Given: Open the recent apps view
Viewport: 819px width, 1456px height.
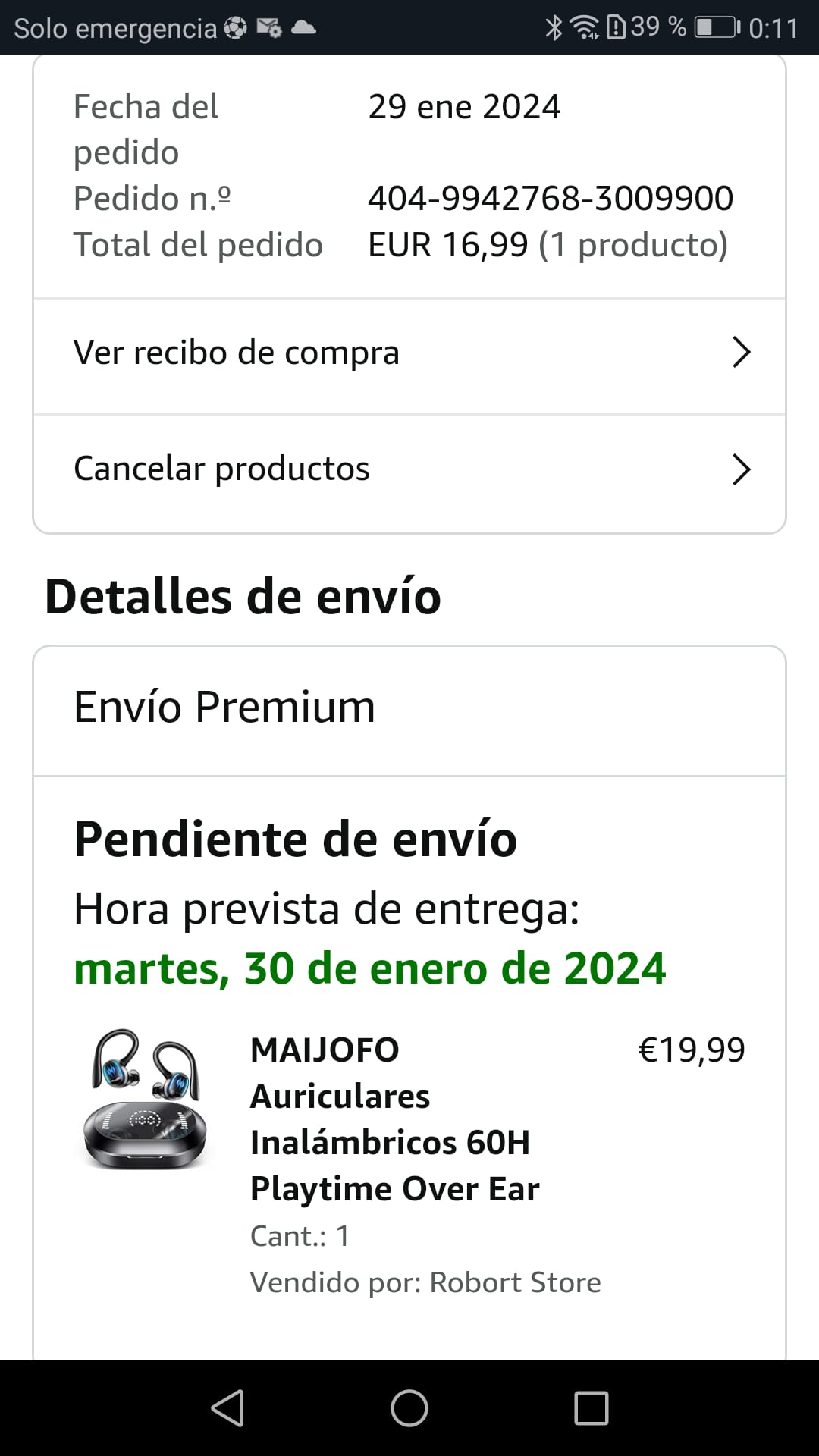Looking at the screenshot, I should coord(591,1408).
